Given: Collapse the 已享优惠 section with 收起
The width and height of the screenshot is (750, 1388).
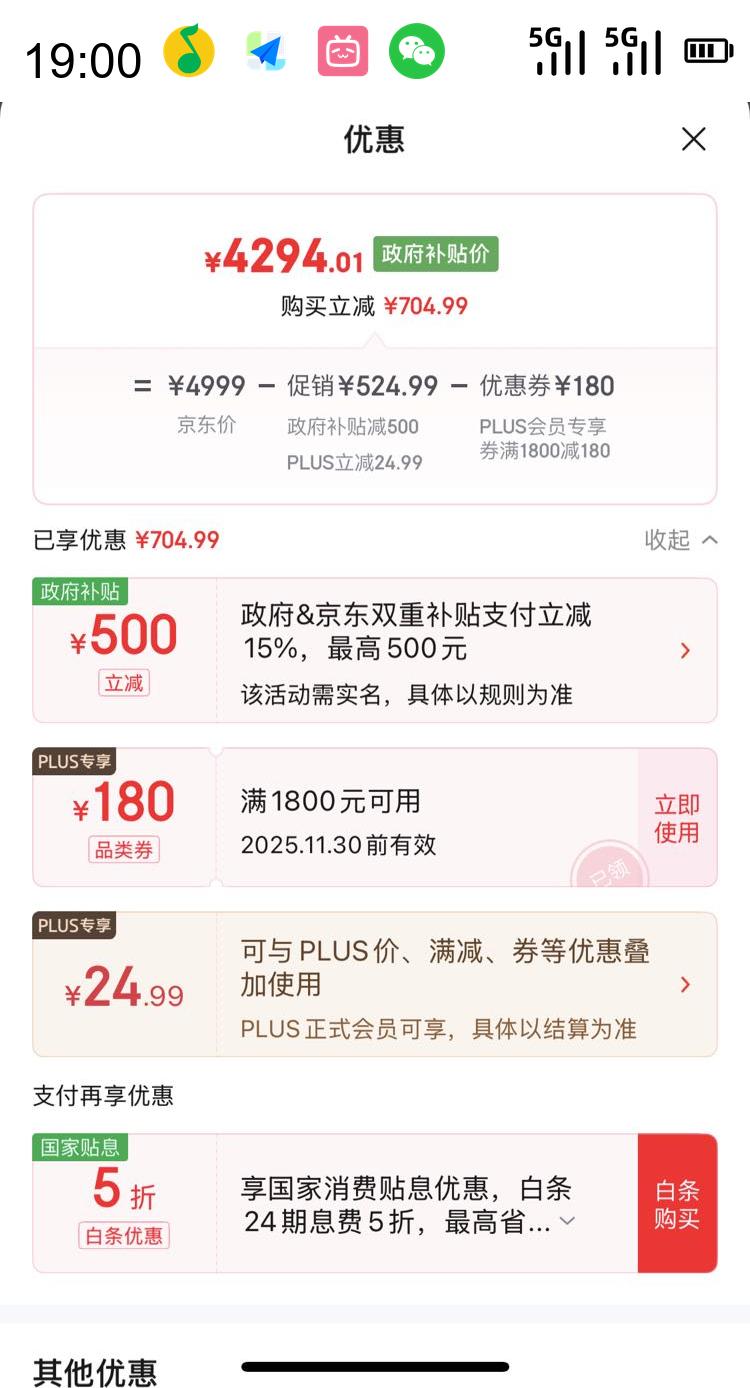Looking at the screenshot, I should pos(681,540).
